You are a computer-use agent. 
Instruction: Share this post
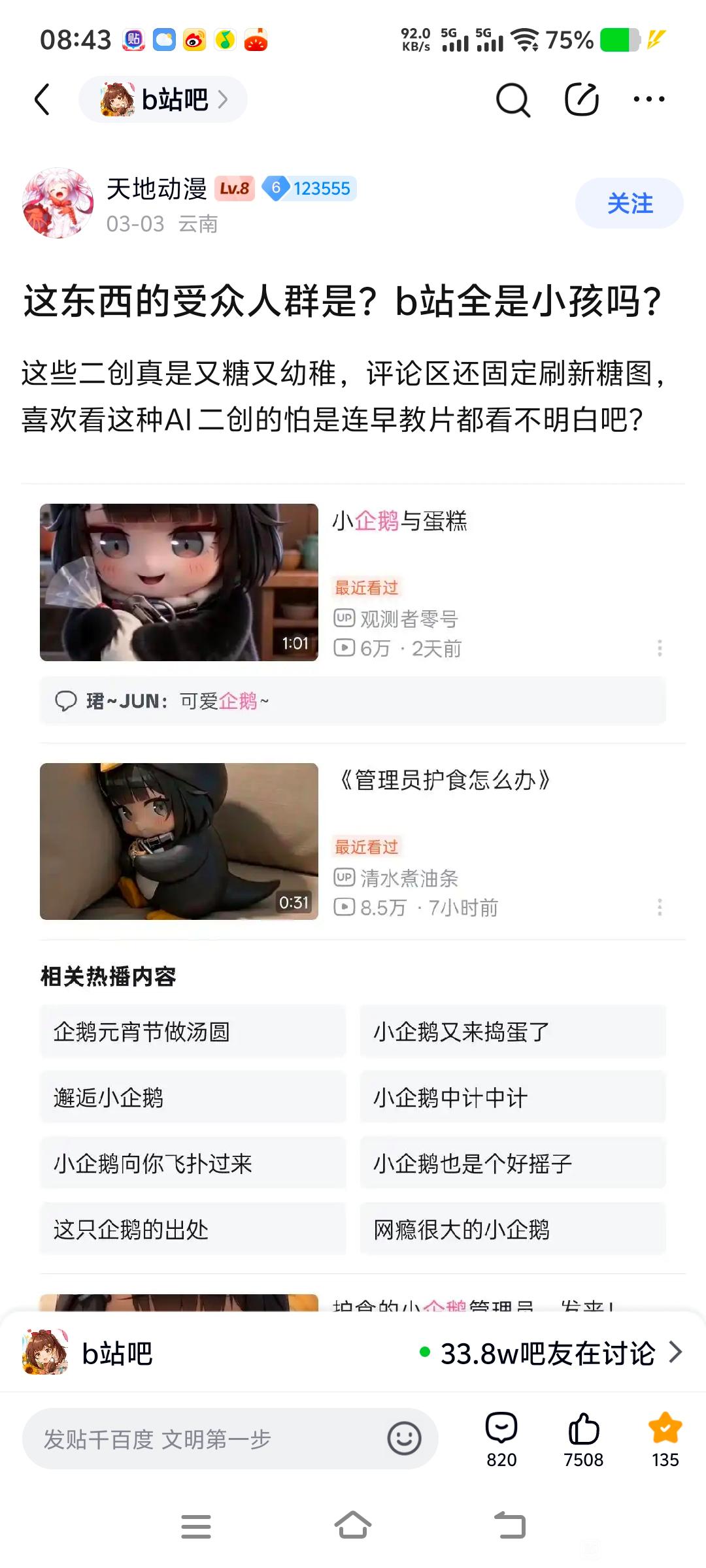[x=581, y=99]
